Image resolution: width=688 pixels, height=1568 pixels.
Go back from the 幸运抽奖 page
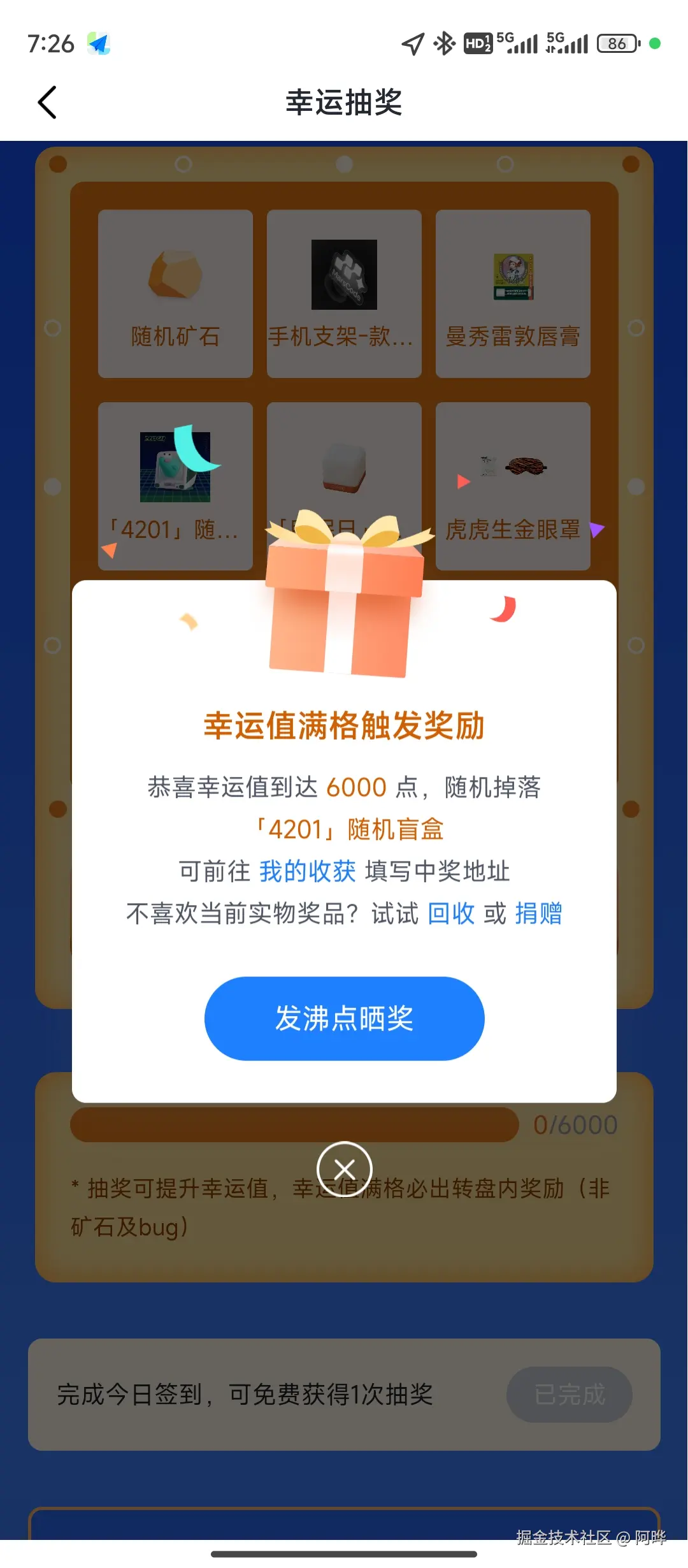tap(47, 102)
